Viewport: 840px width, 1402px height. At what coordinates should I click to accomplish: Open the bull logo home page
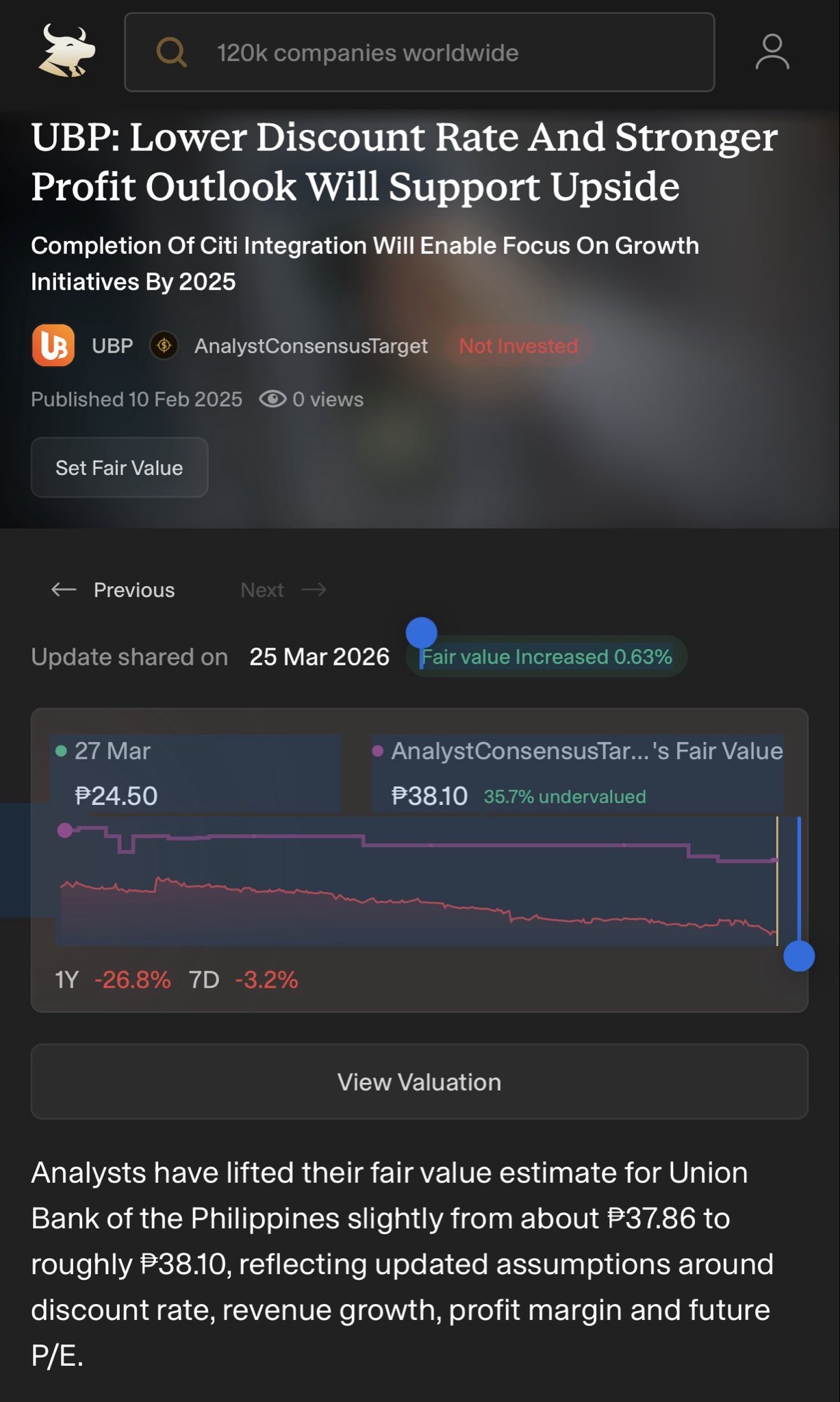[x=66, y=51]
